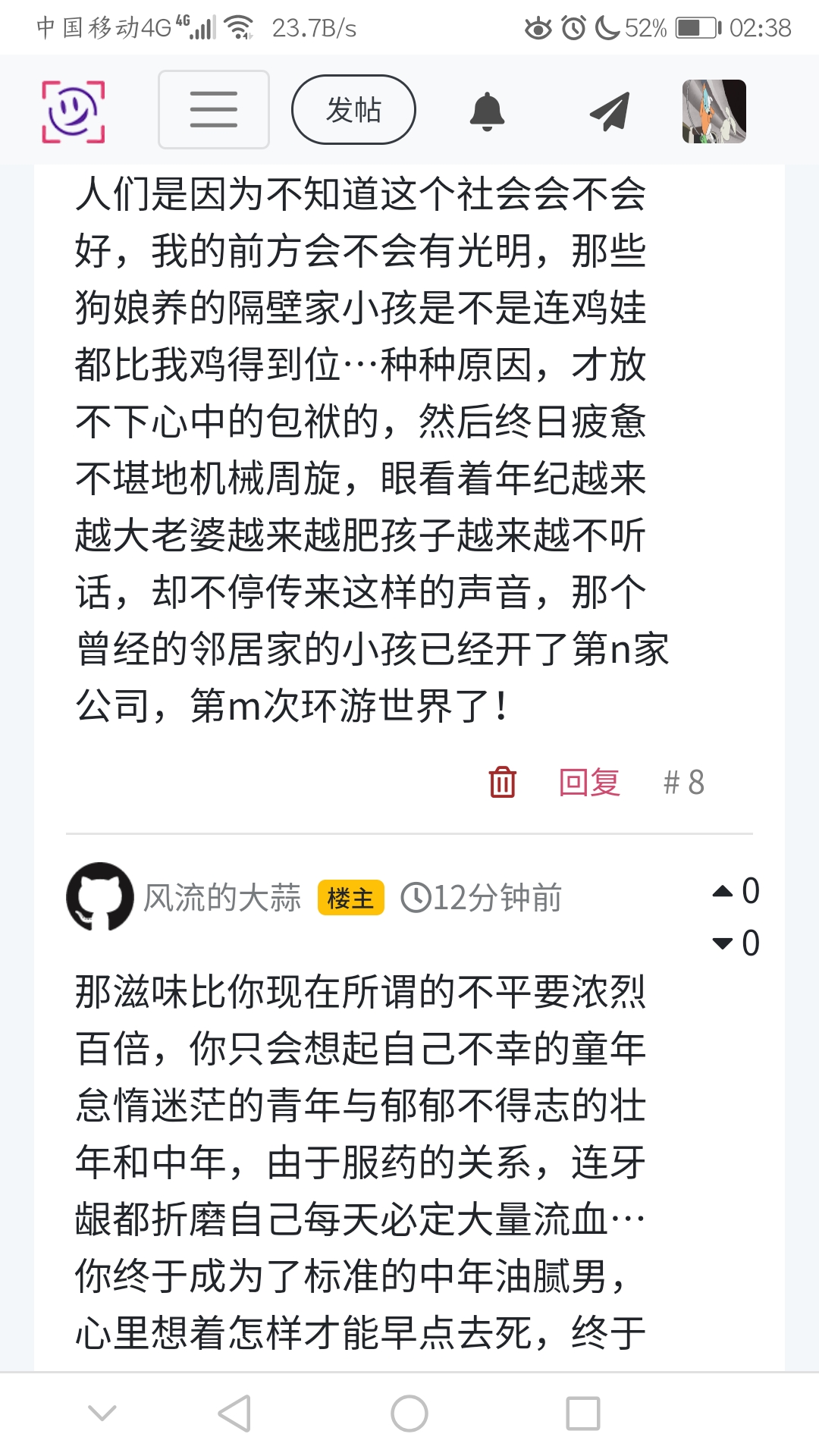This screenshot has height=1456, width=819.
Task: View 风流的大蒜's profile by username
Action: (222, 898)
